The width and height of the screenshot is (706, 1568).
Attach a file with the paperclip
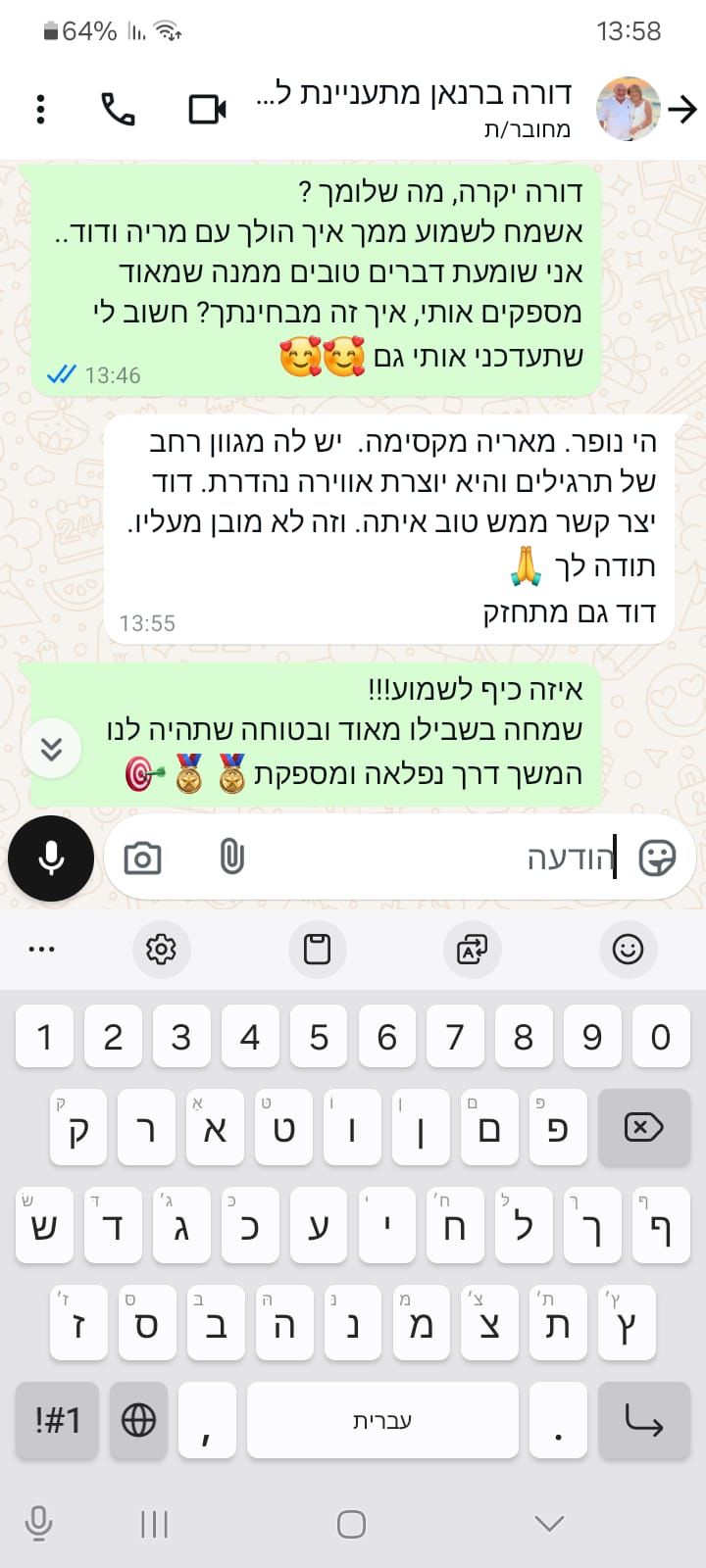click(231, 857)
